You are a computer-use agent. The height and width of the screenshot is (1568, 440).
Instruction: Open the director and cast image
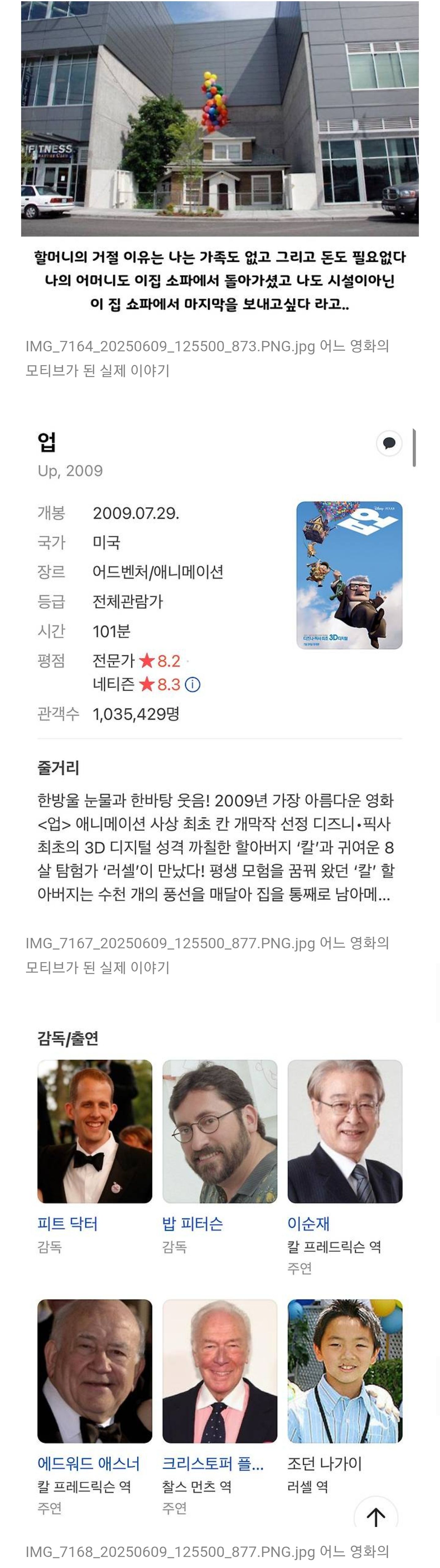[x=219, y=1272]
